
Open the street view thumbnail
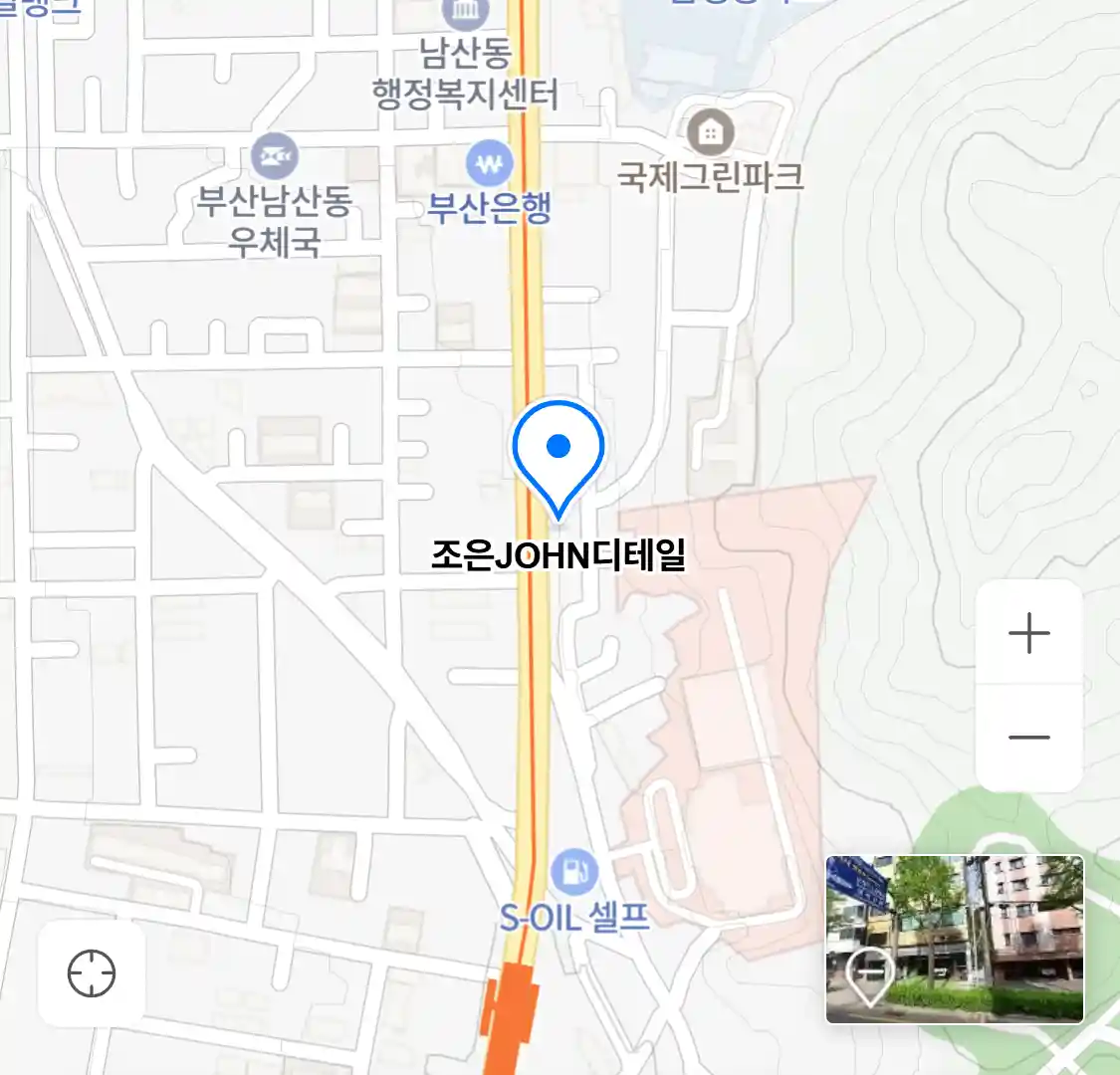click(x=955, y=939)
